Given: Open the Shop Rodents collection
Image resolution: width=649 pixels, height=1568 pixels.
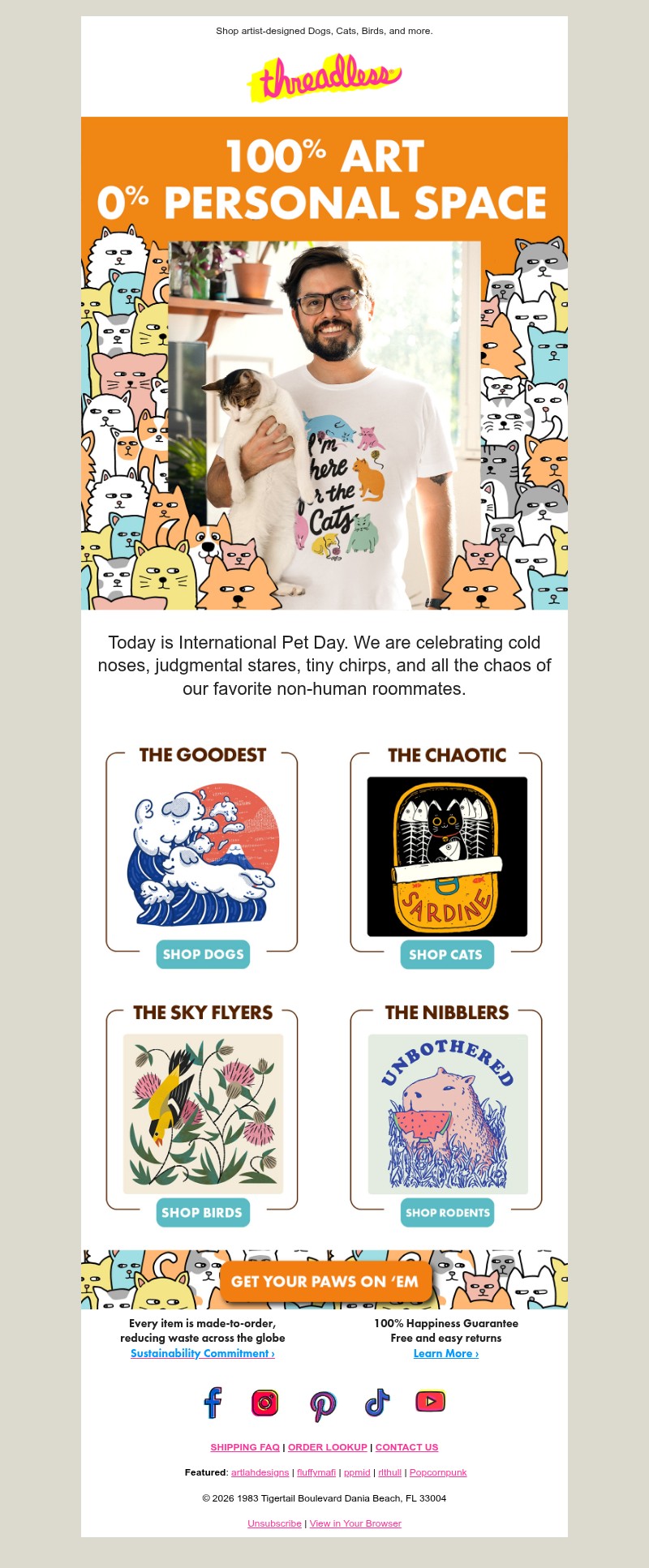Looking at the screenshot, I should 447,1212.
